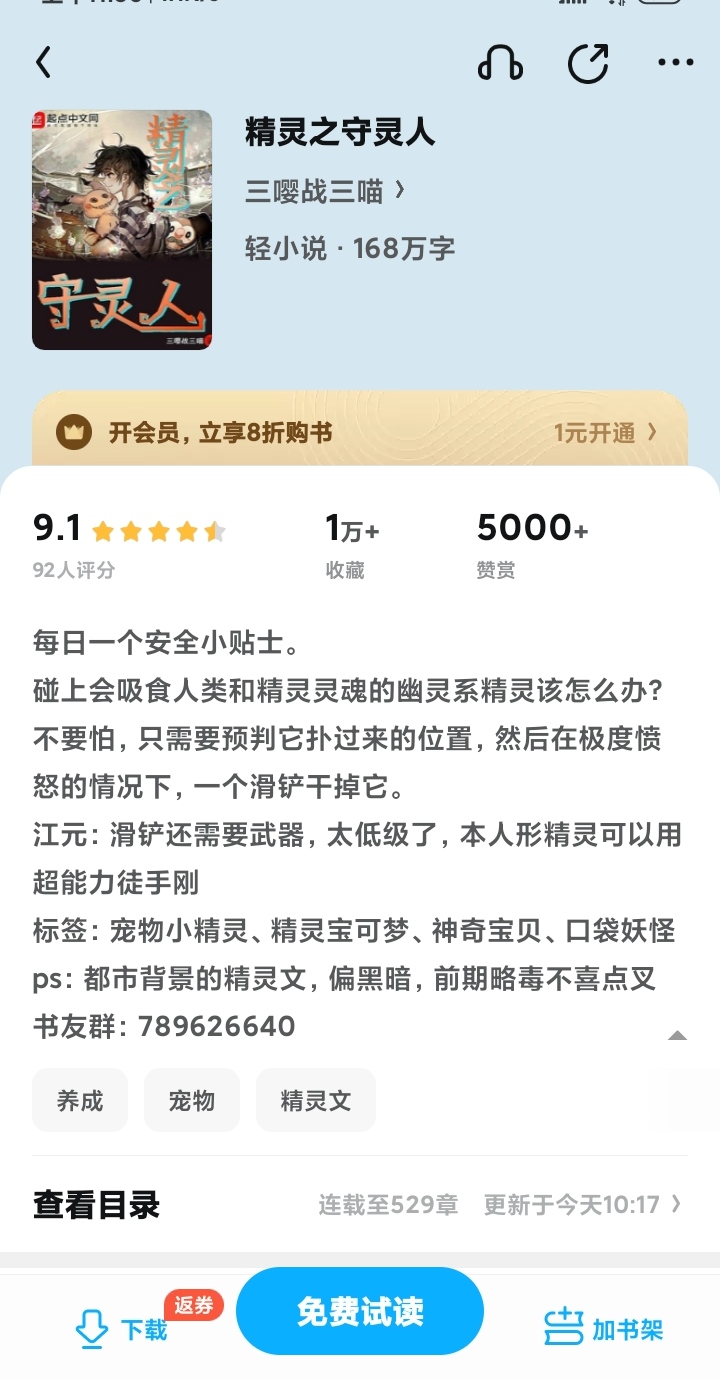Open 查看目录 chapter list
The height and width of the screenshot is (1380, 720).
360,1205
